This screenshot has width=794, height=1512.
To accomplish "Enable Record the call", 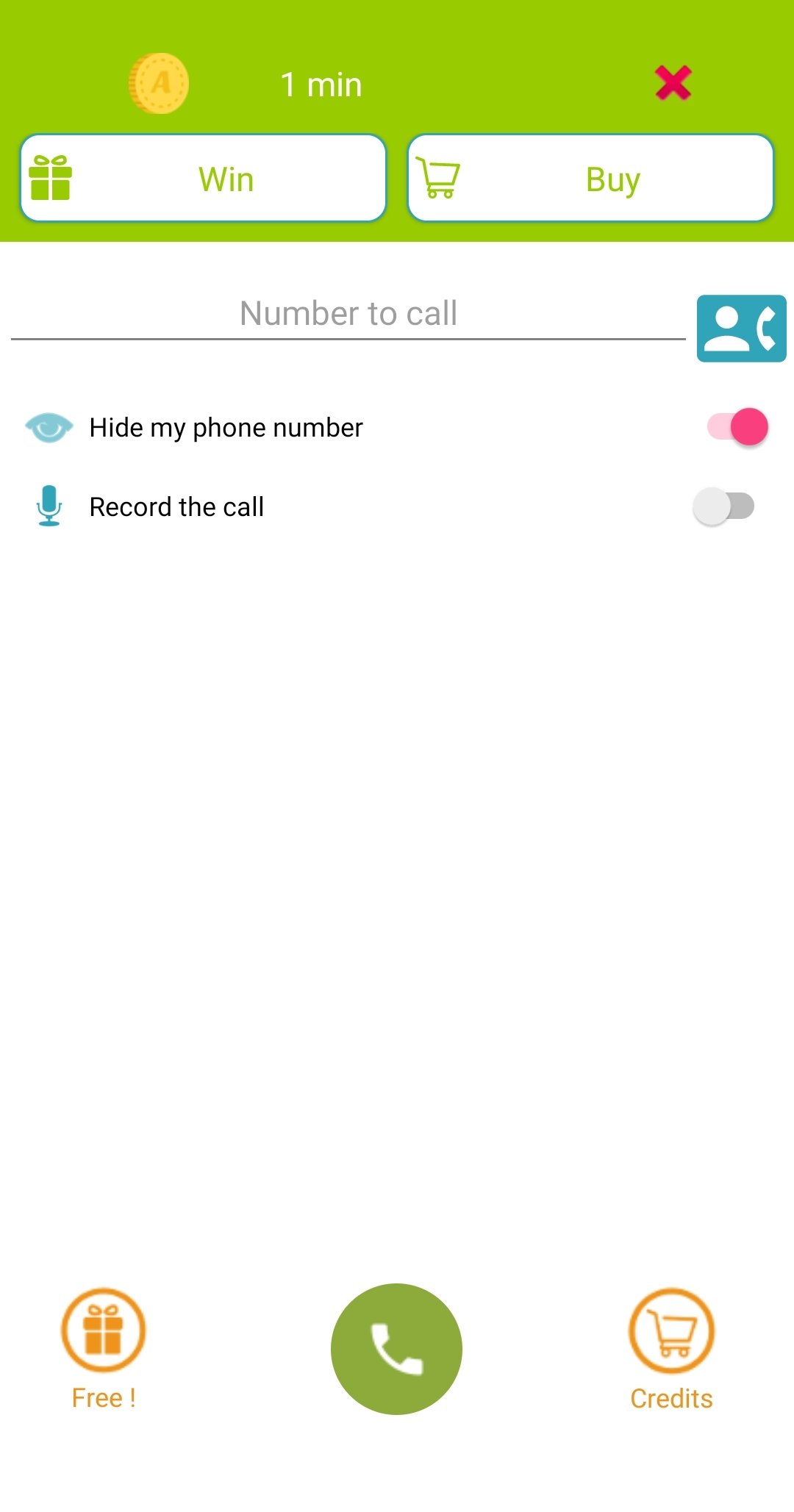I will point(724,506).
